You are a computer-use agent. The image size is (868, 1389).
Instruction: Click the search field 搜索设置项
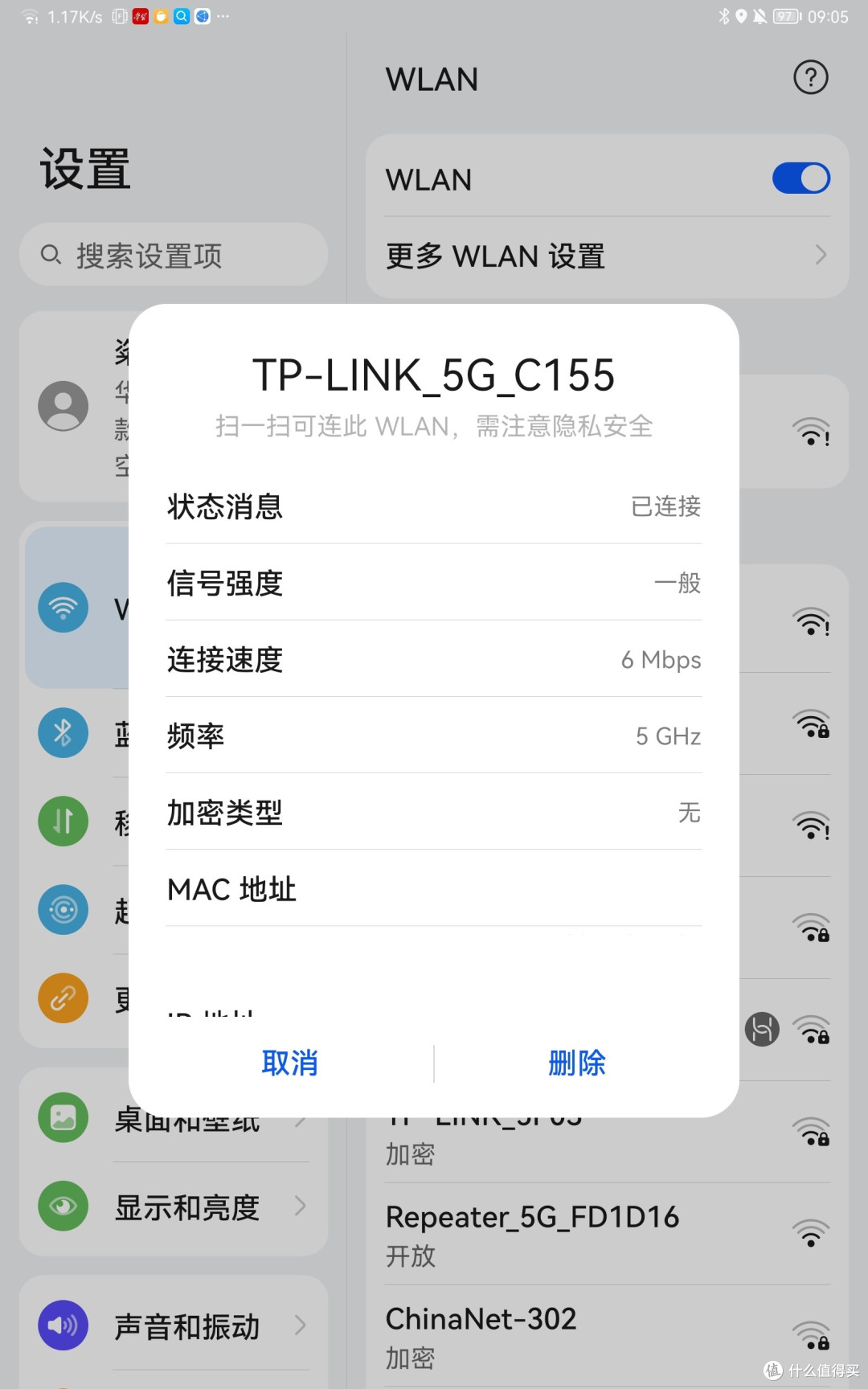point(173,255)
